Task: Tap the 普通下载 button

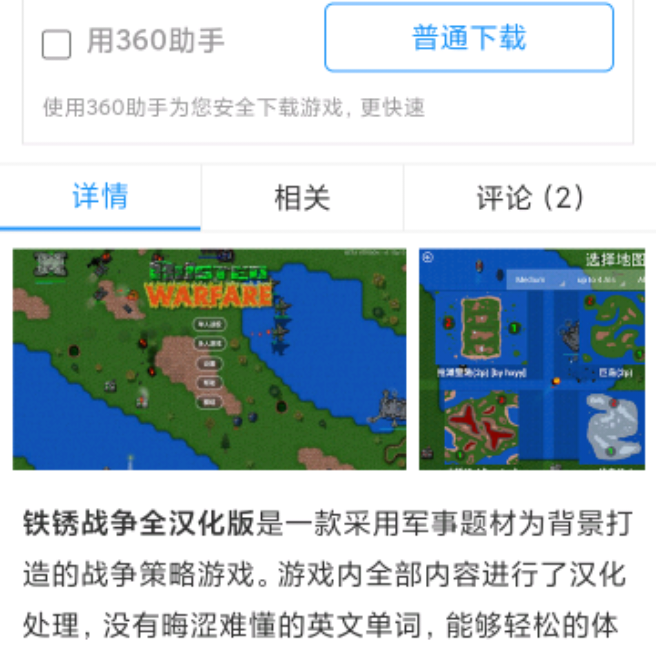Action: 468,38
